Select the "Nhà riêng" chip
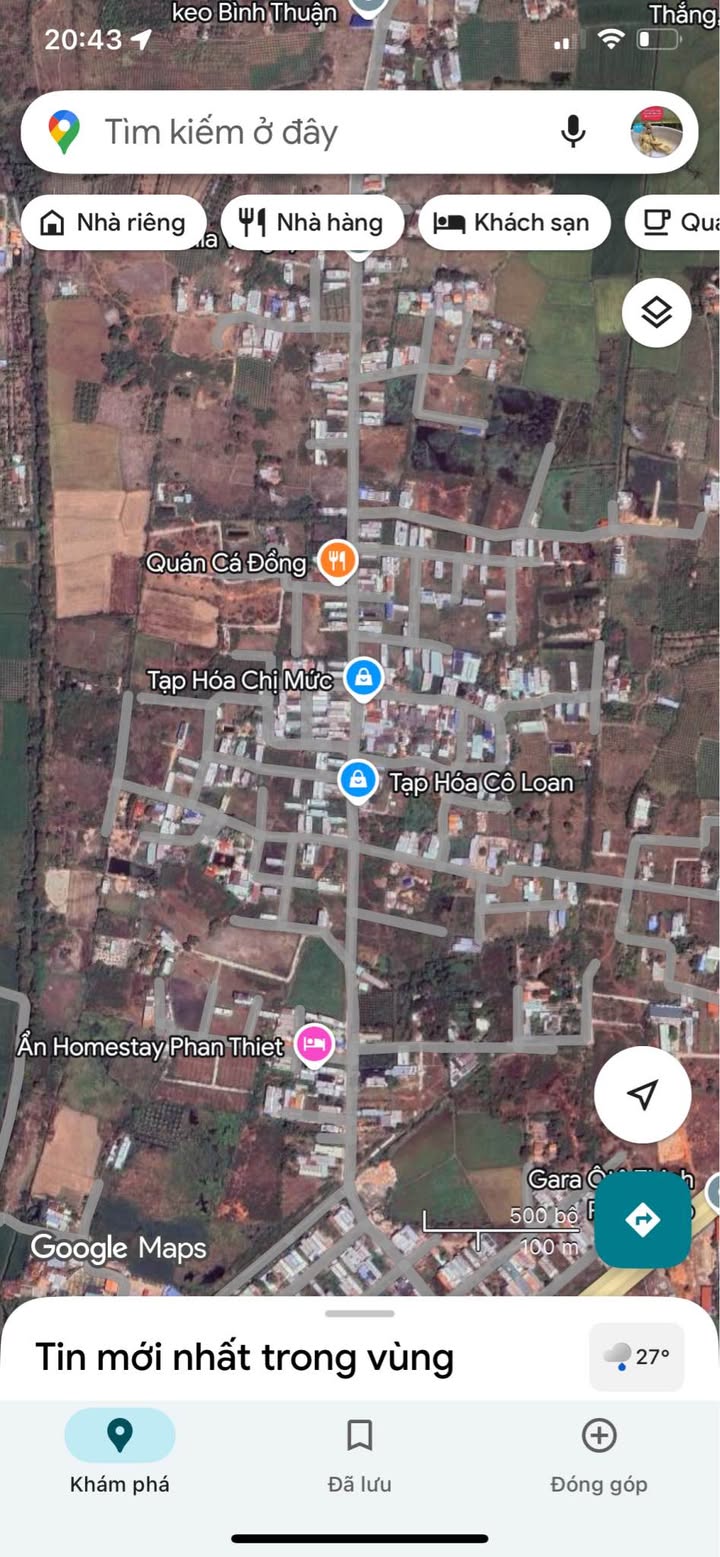Image resolution: width=720 pixels, height=1557 pixels. 113,222
